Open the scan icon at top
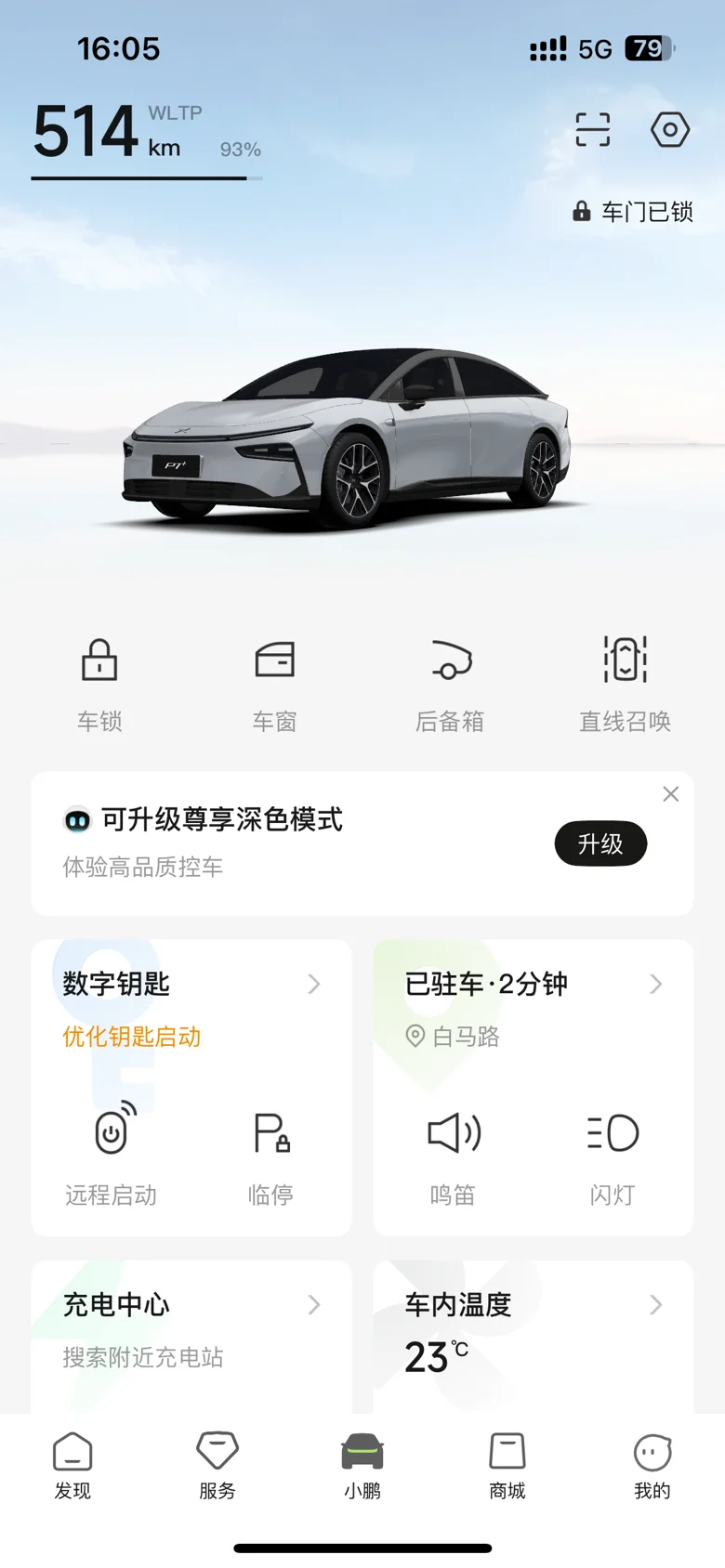The height and width of the screenshot is (1568, 725). click(592, 129)
